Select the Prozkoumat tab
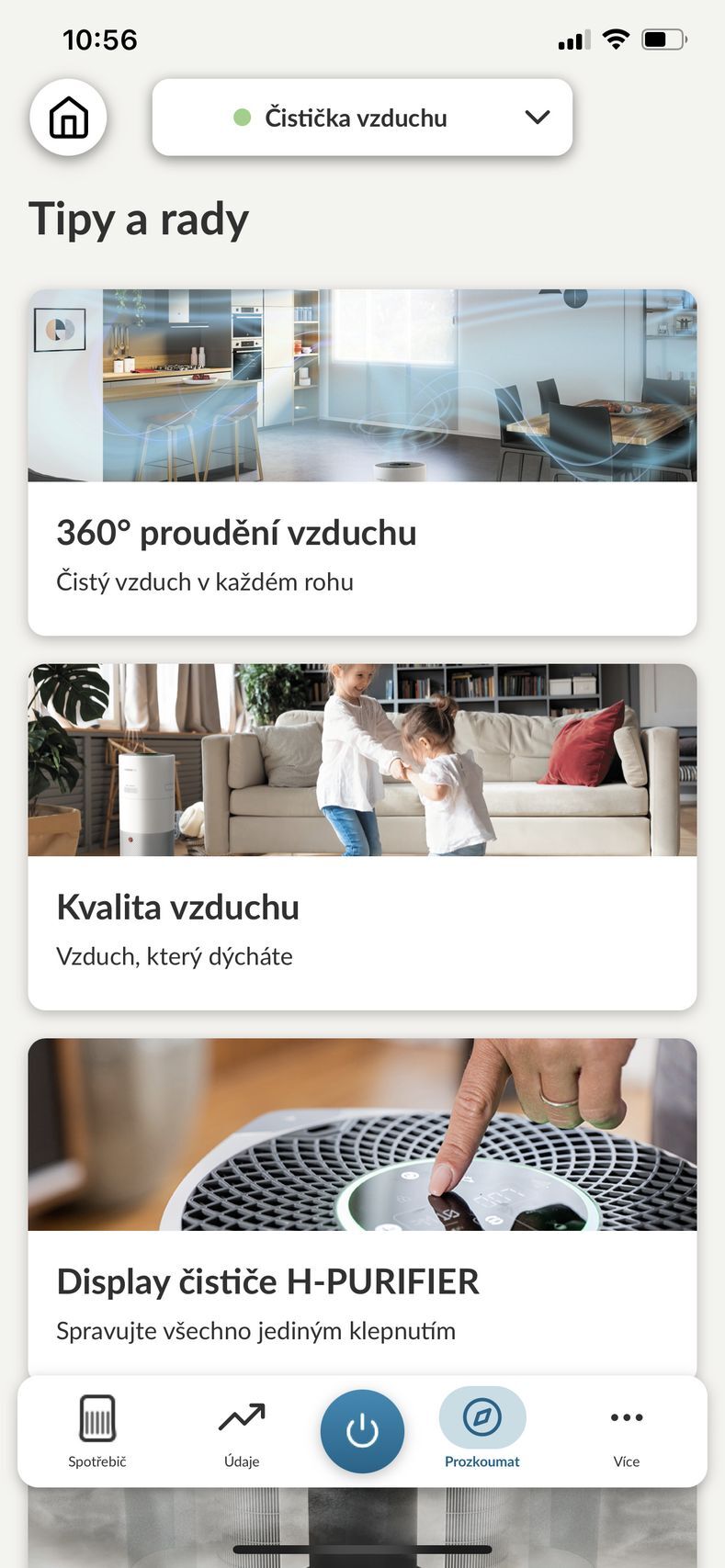The image size is (725, 1568). (x=482, y=1431)
